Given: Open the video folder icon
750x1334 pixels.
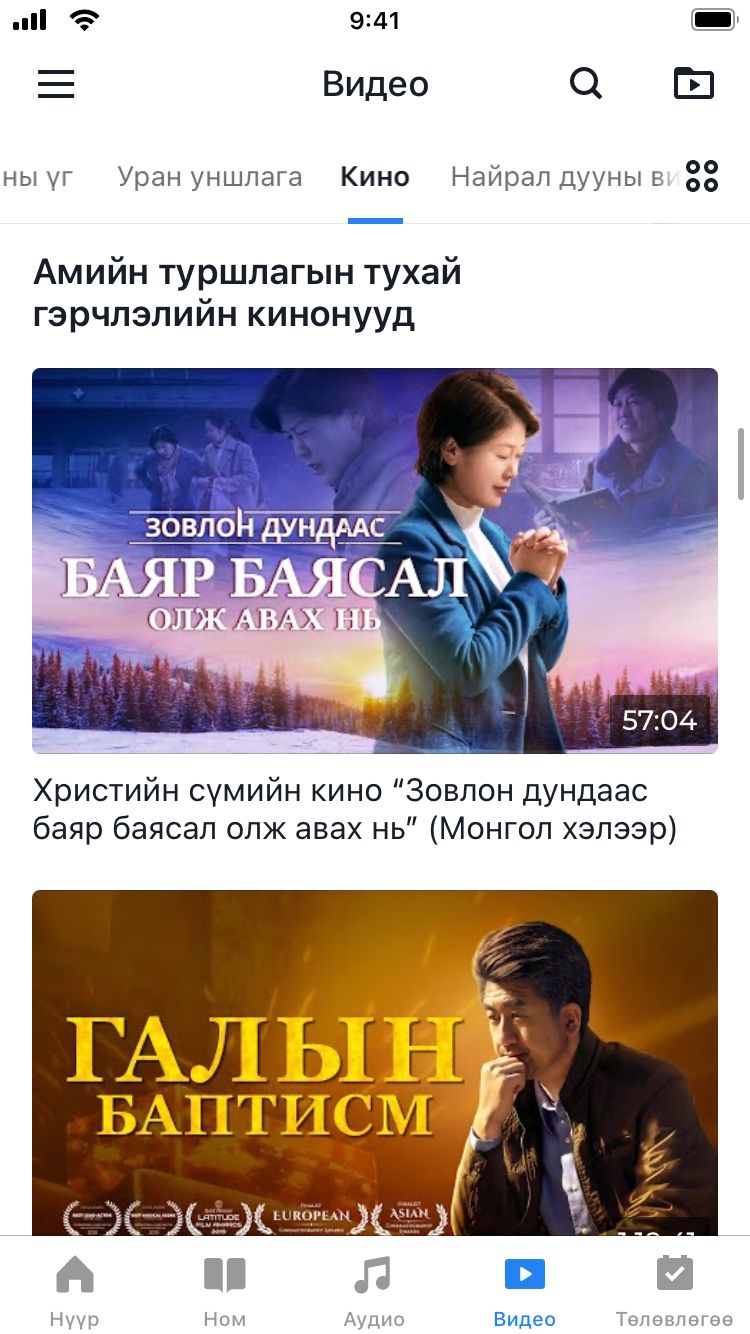Looking at the screenshot, I should 694,84.
